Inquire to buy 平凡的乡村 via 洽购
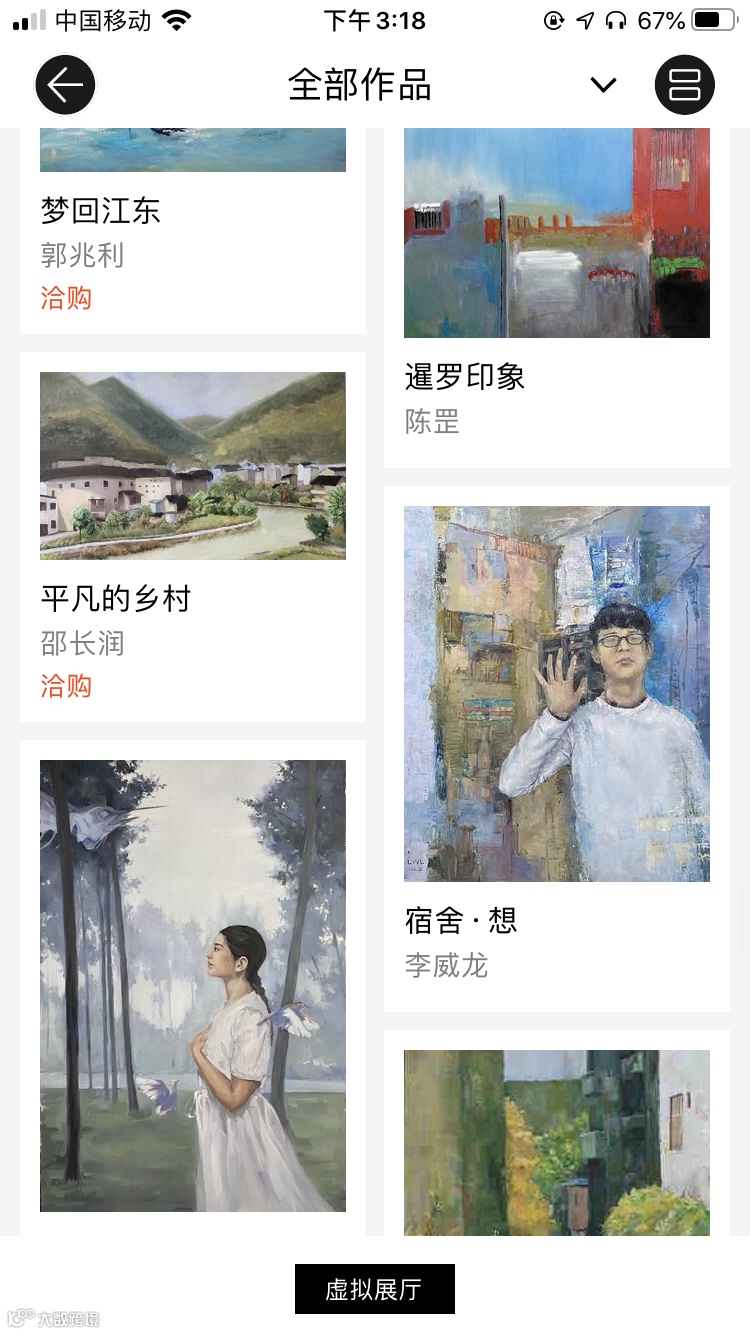Viewport: 750px width, 1334px height. [x=66, y=686]
